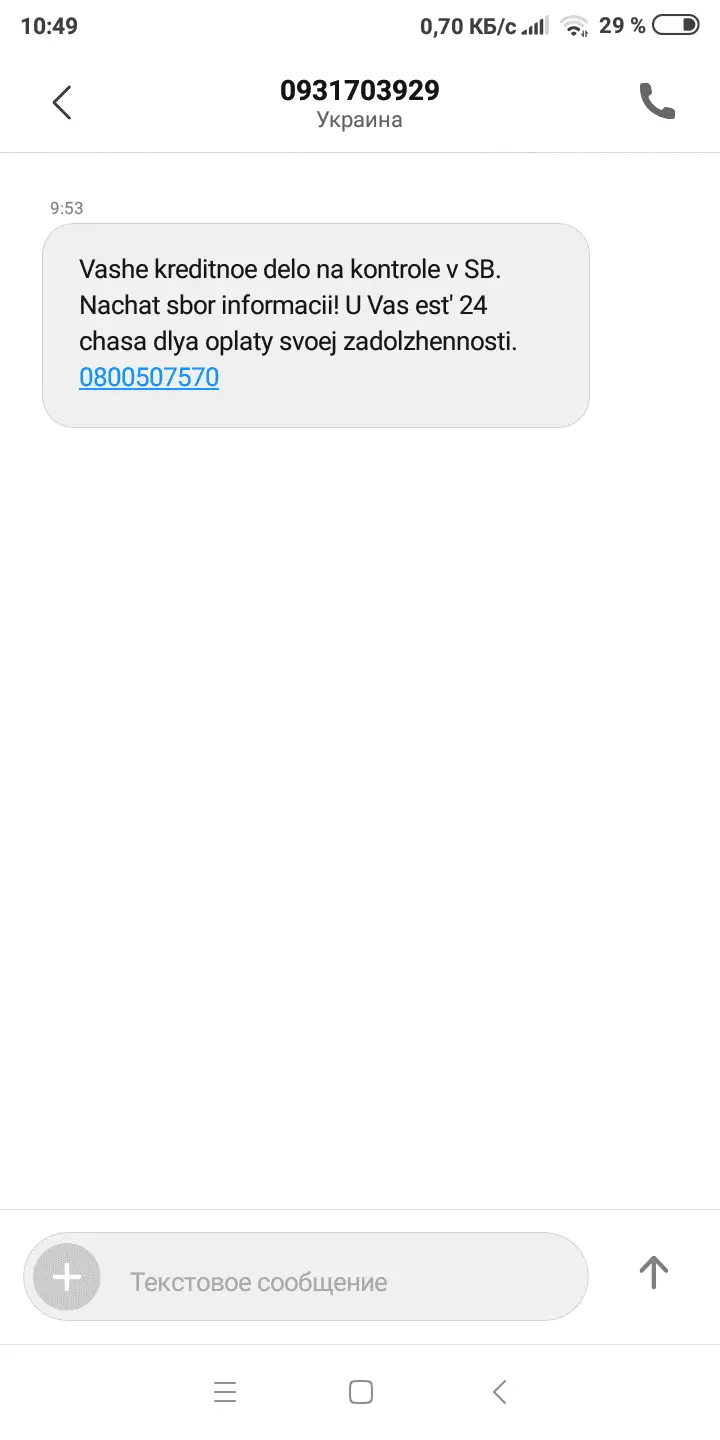Go back to the message list
Image resolution: width=720 pixels, height=1440 pixels.
pos(62,102)
